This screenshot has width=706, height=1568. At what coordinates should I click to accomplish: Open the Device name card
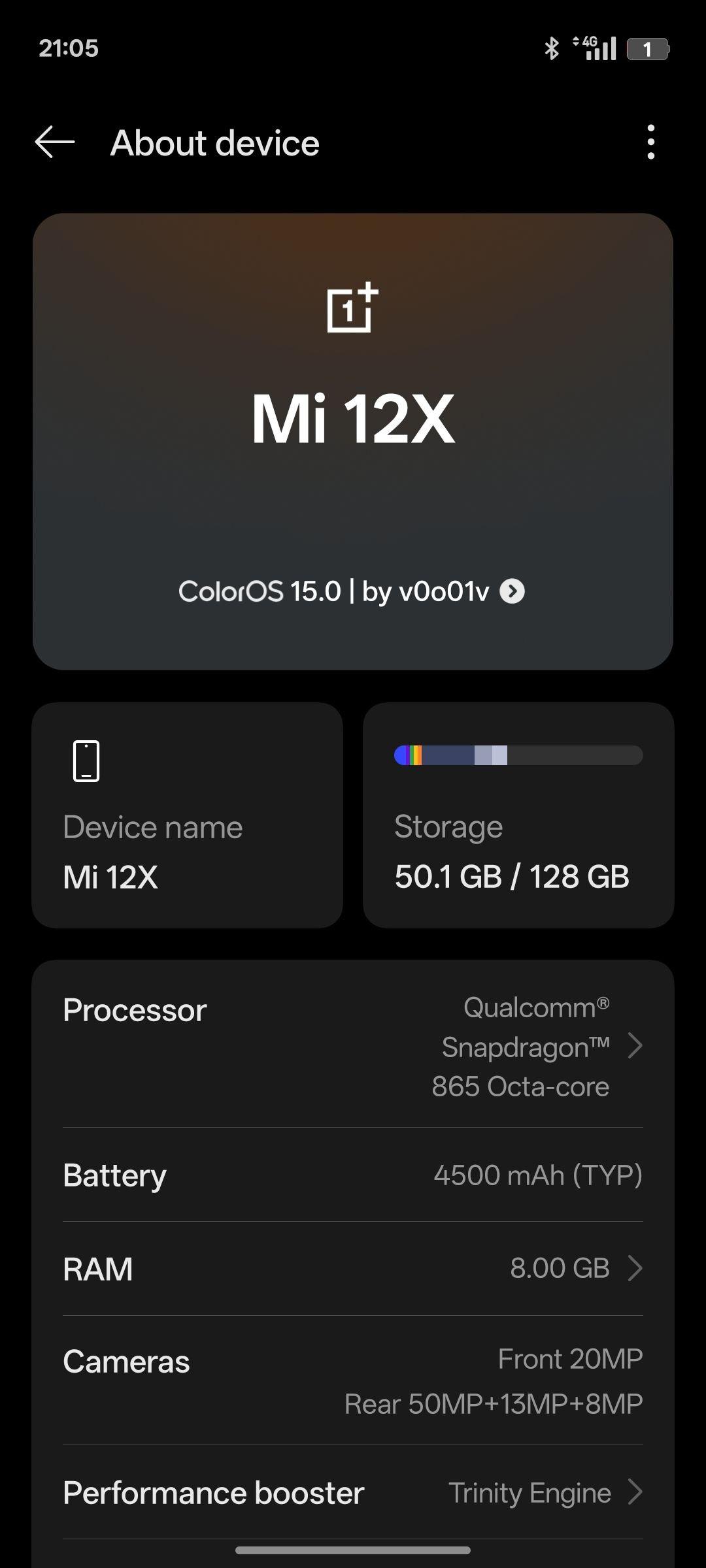(188, 815)
